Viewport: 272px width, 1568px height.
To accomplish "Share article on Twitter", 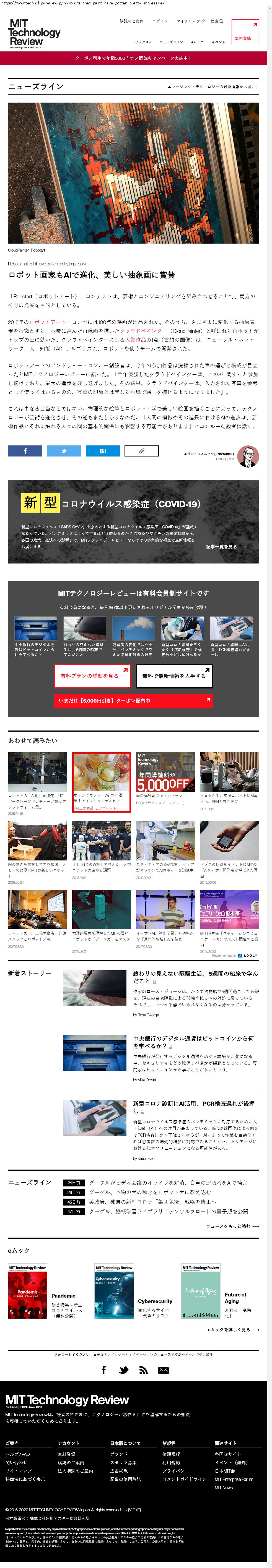I will click(64, 451).
